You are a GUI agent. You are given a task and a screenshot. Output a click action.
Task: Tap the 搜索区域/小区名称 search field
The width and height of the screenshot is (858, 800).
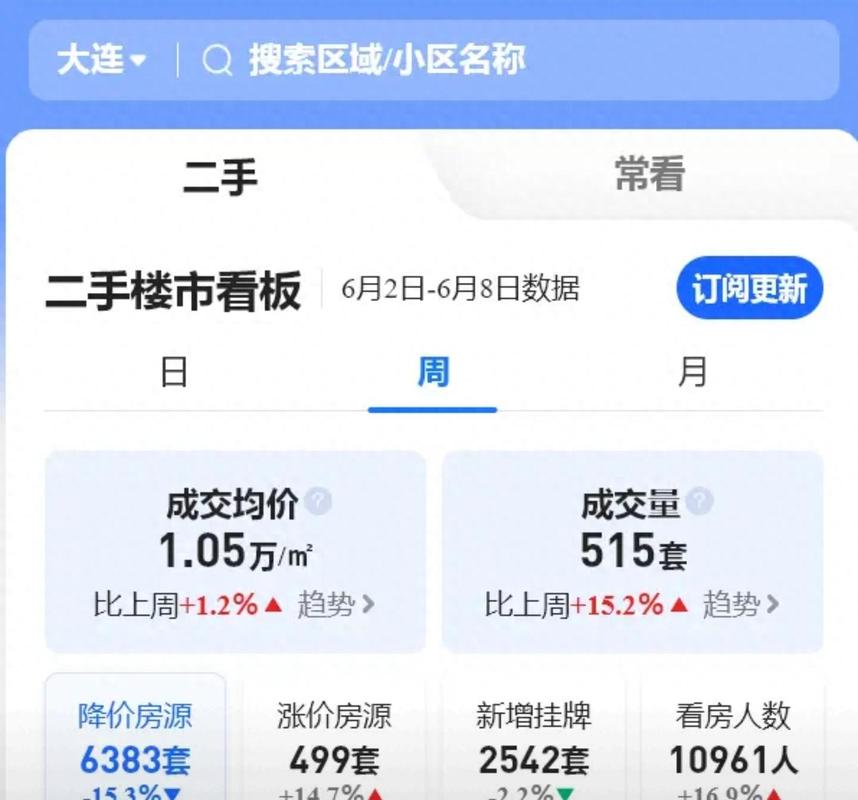pos(386,60)
